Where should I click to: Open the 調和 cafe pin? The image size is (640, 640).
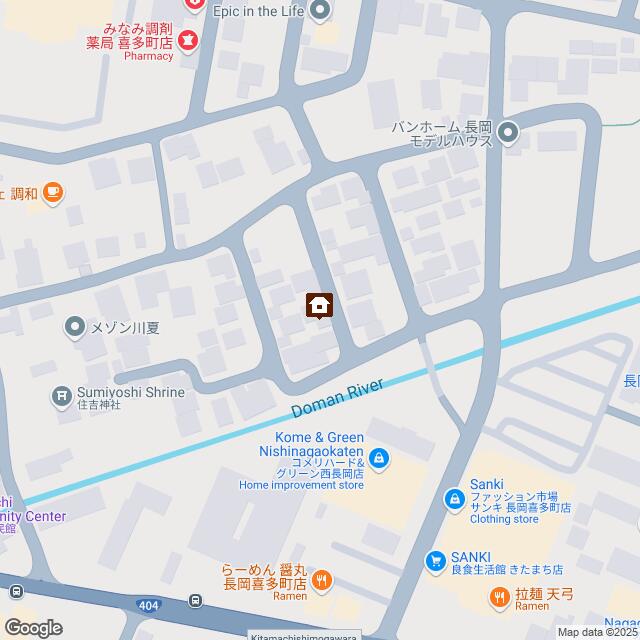coord(53,192)
